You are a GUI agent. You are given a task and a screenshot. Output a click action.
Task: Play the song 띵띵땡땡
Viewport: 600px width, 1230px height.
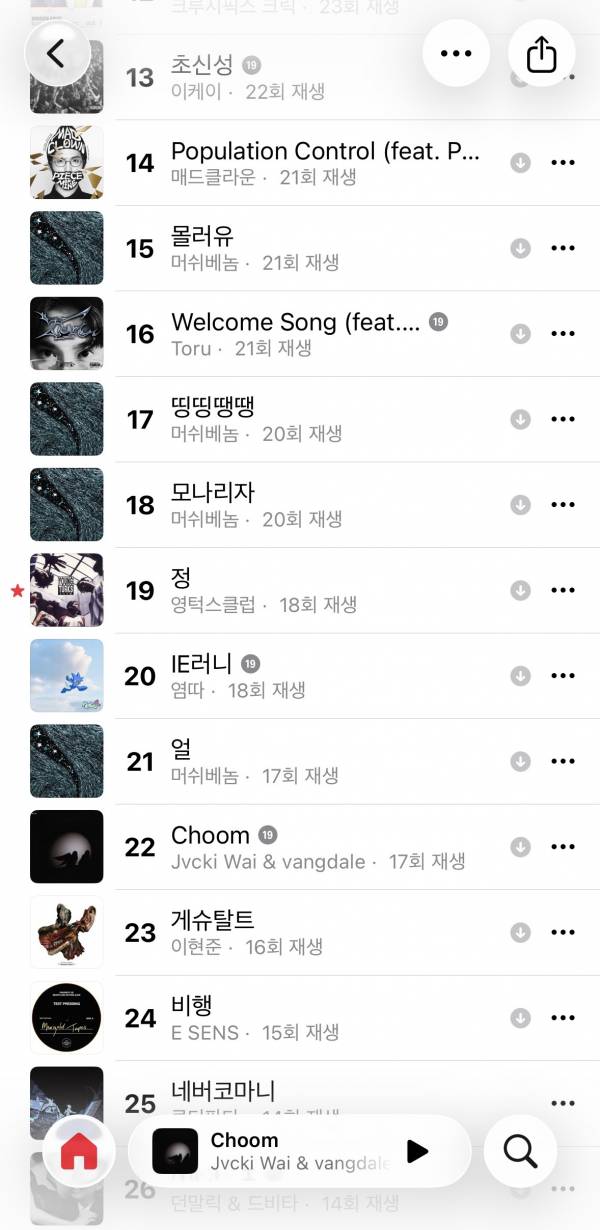[300, 419]
